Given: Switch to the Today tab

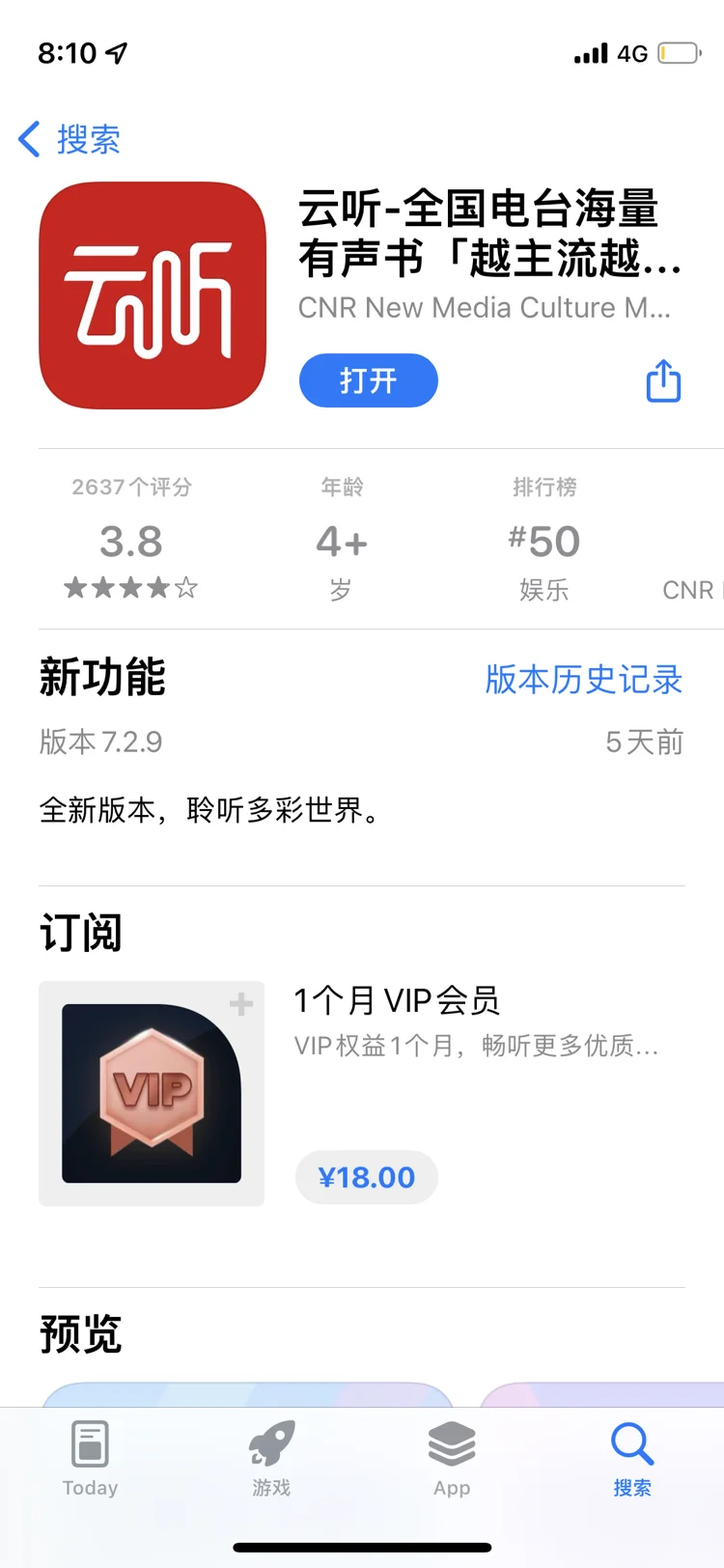Looking at the screenshot, I should click(90, 1459).
